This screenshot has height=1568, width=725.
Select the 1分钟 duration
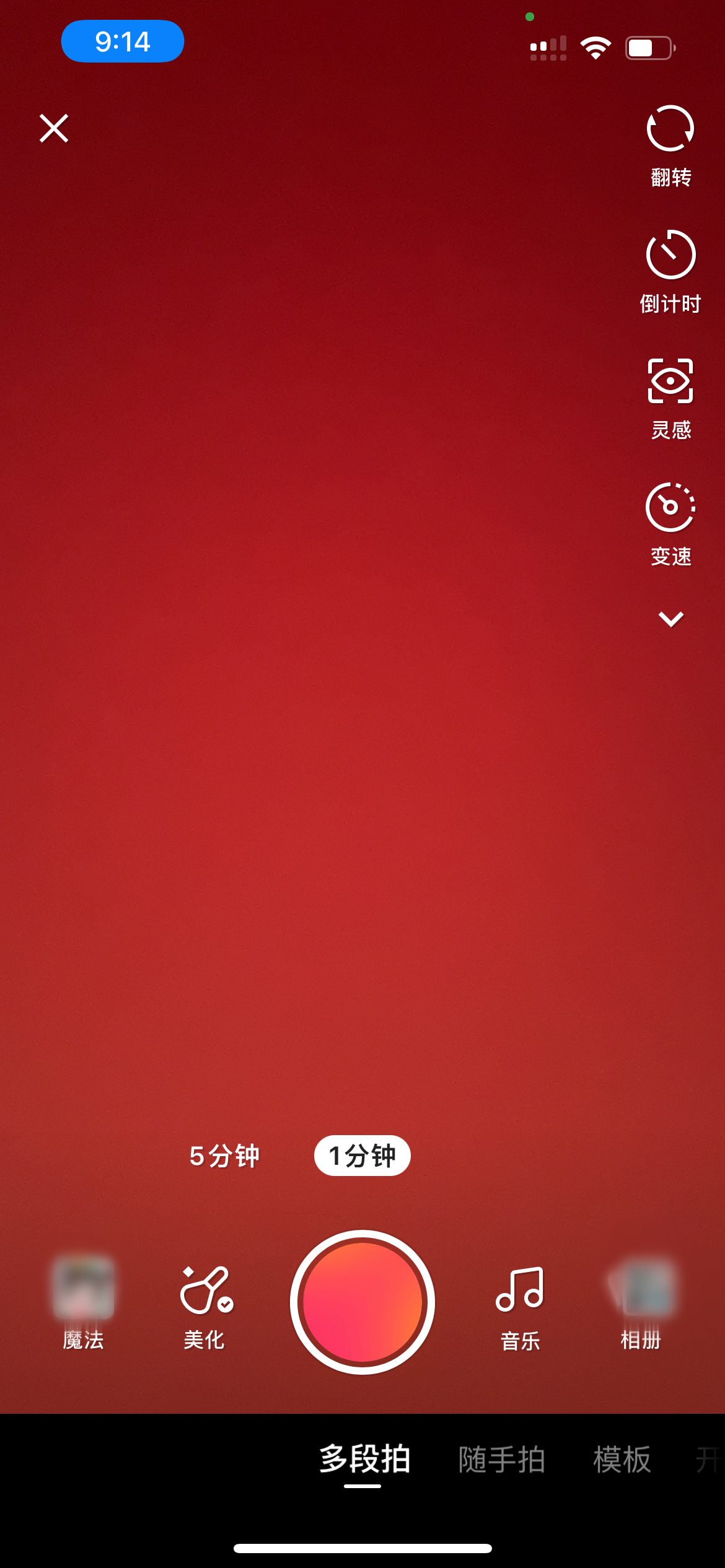[x=362, y=1156]
